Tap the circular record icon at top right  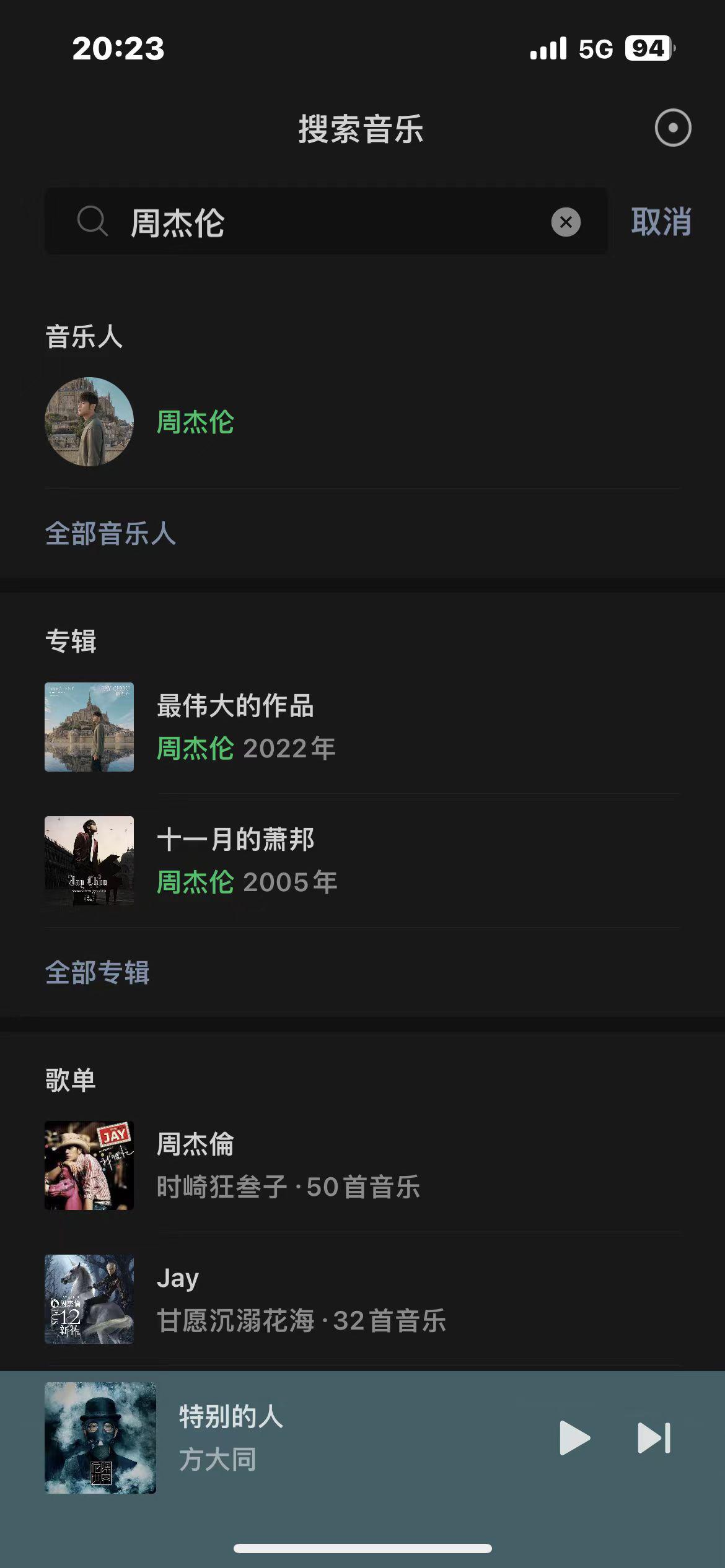click(x=672, y=128)
